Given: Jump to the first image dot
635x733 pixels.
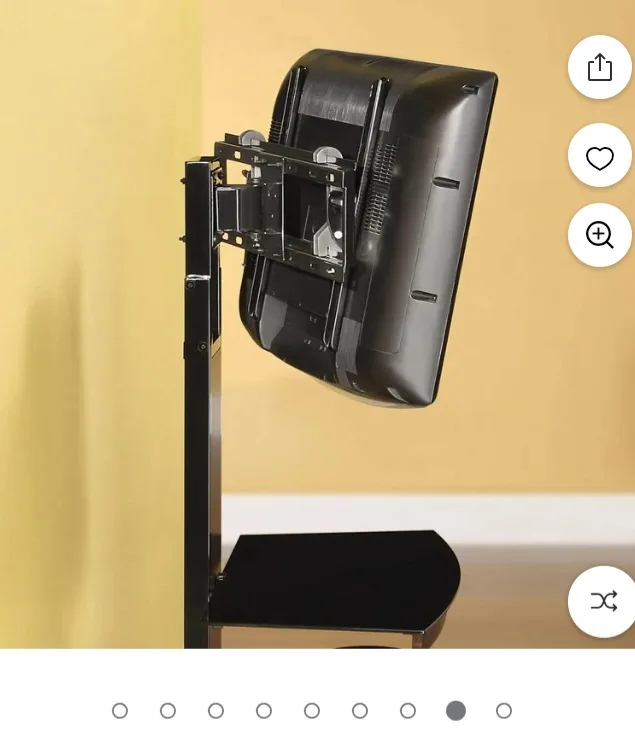Looking at the screenshot, I should click(x=120, y=711).
